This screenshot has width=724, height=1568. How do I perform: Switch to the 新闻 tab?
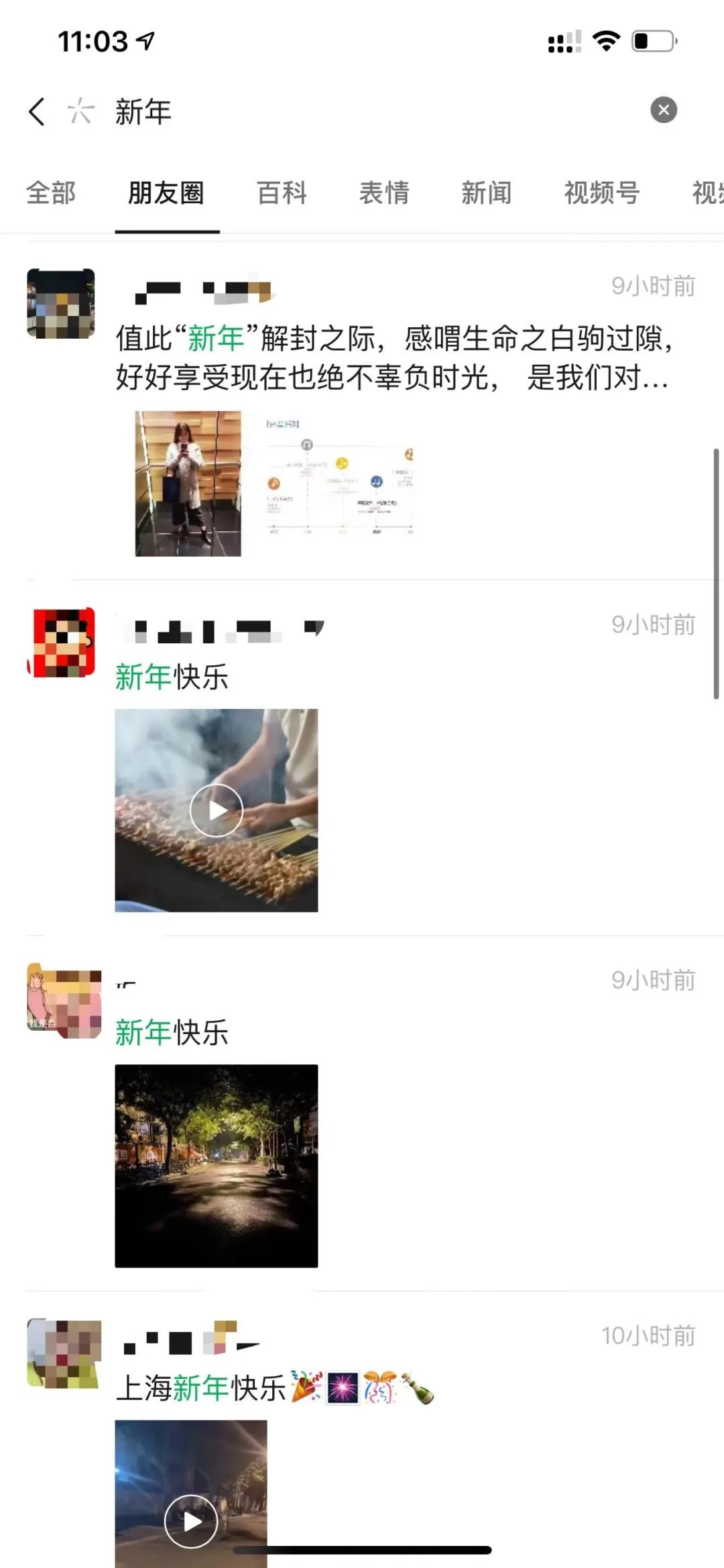[x=487, y=193]
